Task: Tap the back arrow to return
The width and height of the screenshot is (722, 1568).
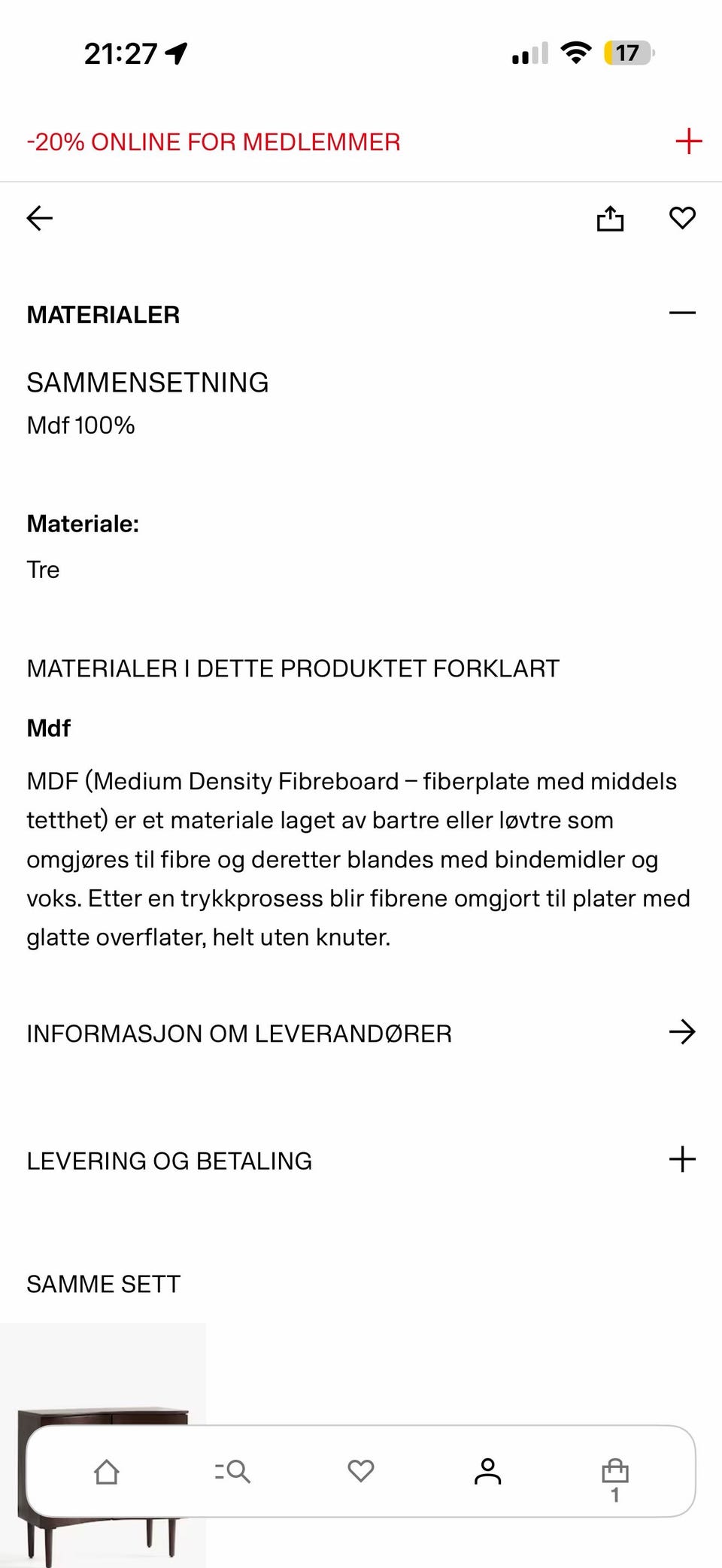Action: click(39, 218)
